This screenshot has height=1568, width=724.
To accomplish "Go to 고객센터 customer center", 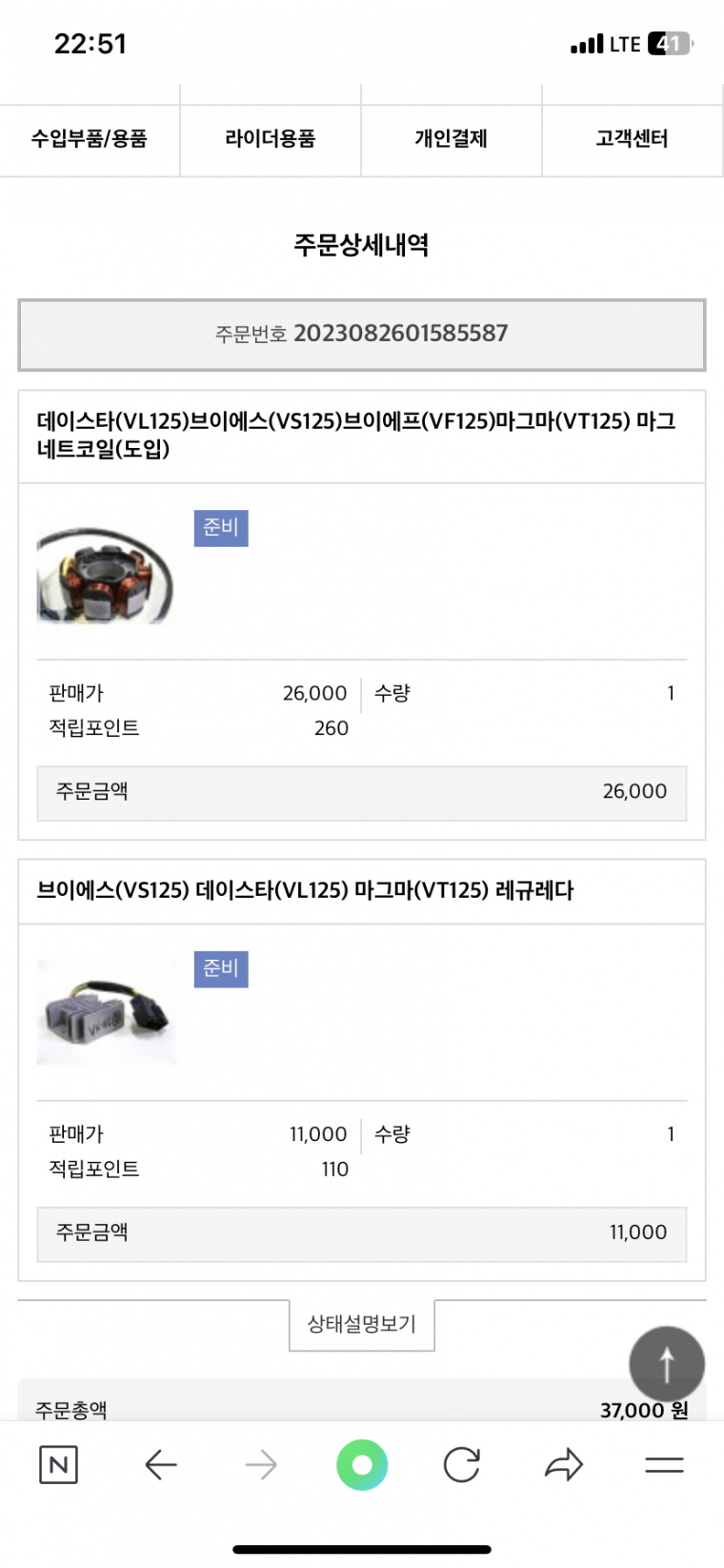I will coord(633,139).
